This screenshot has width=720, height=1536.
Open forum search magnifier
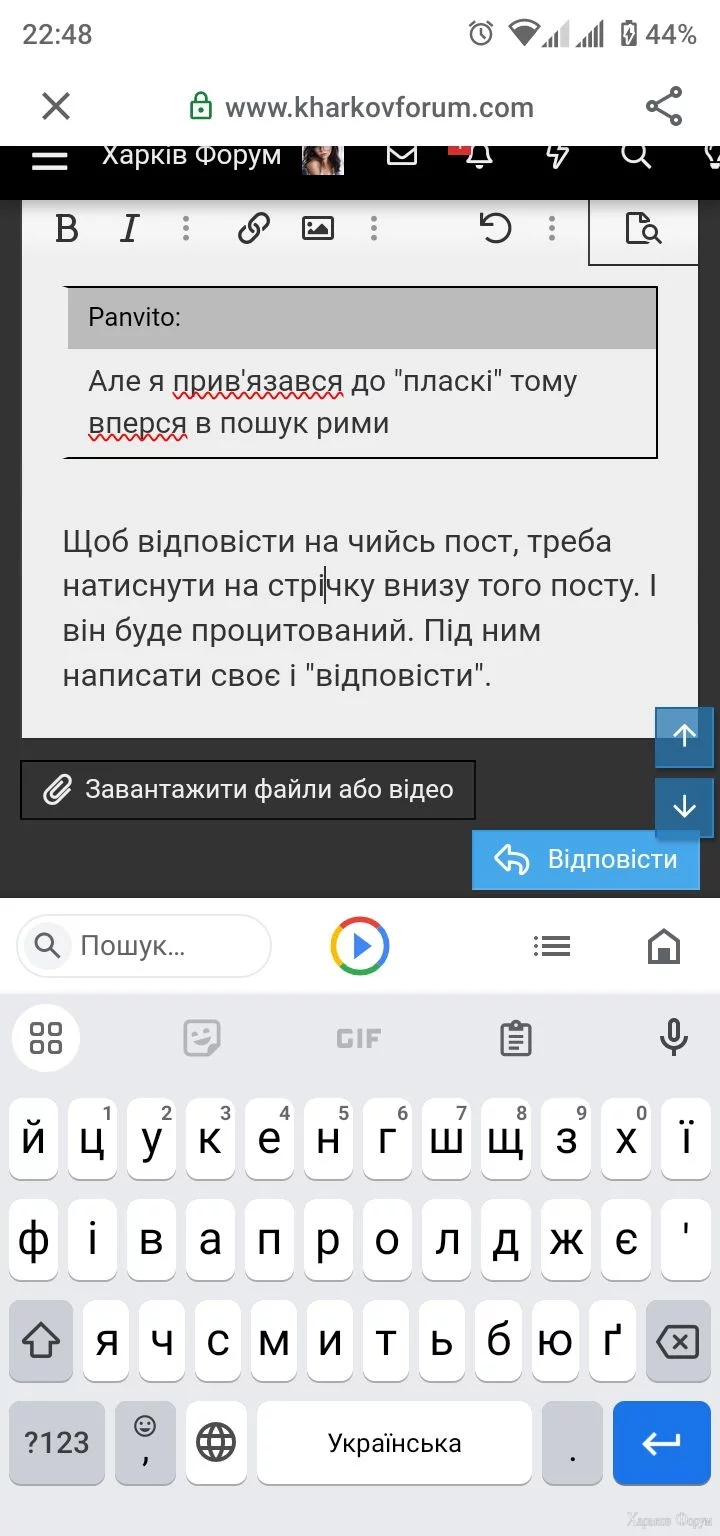point(636,155)
